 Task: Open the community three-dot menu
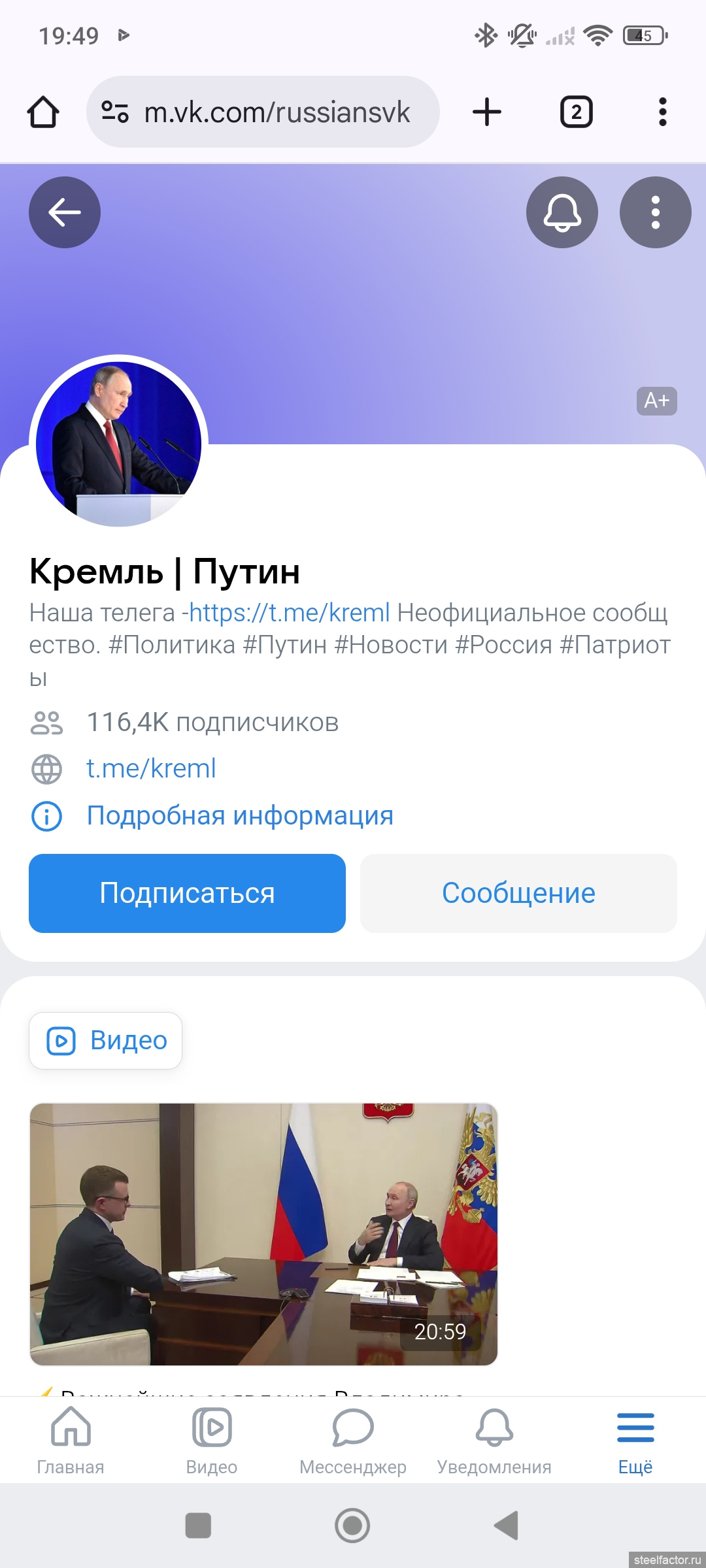coord(655,212)
